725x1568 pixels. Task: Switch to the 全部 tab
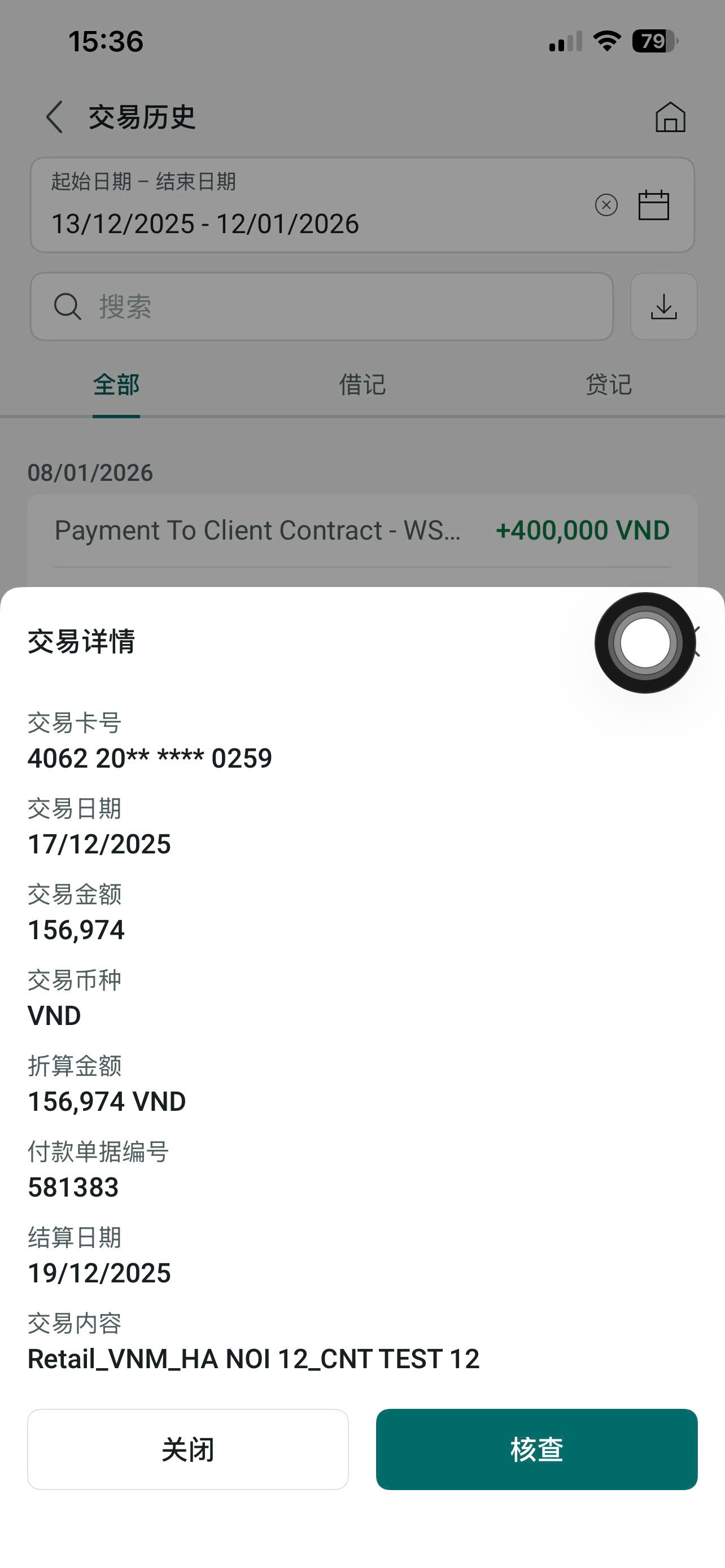[116, 385]
